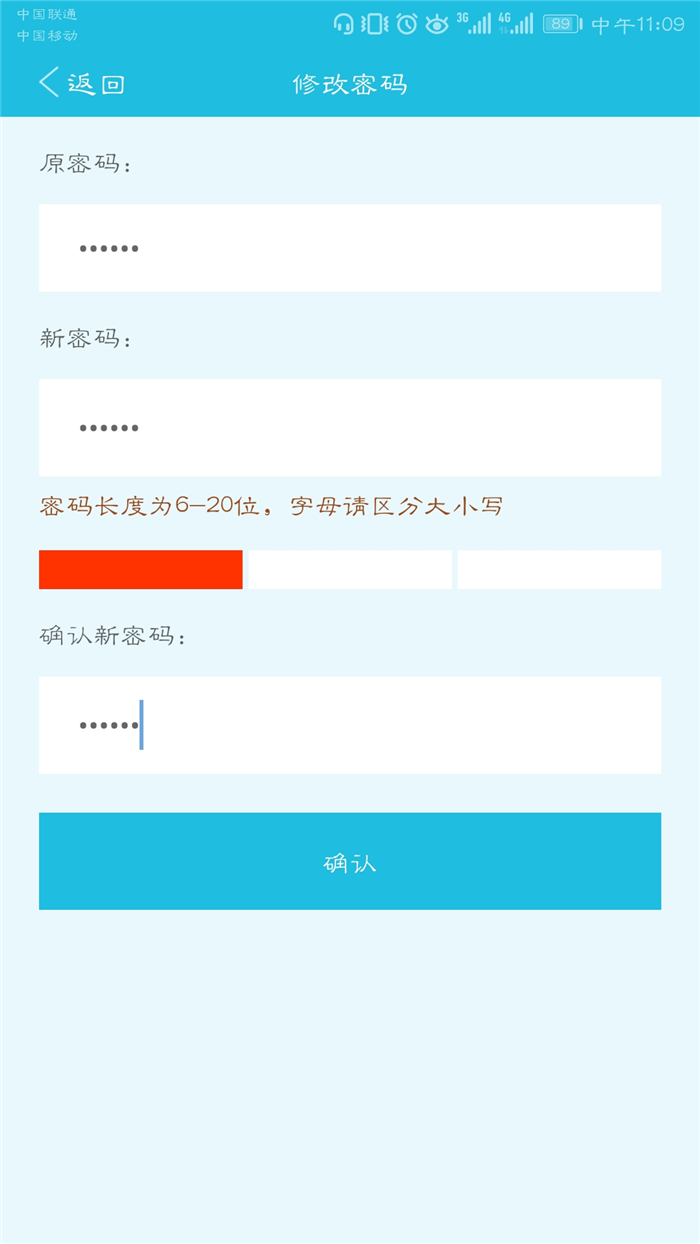Screen dimensions: 700x1244
Task: Focus the 新密码 input field
Action: point(350,427)
